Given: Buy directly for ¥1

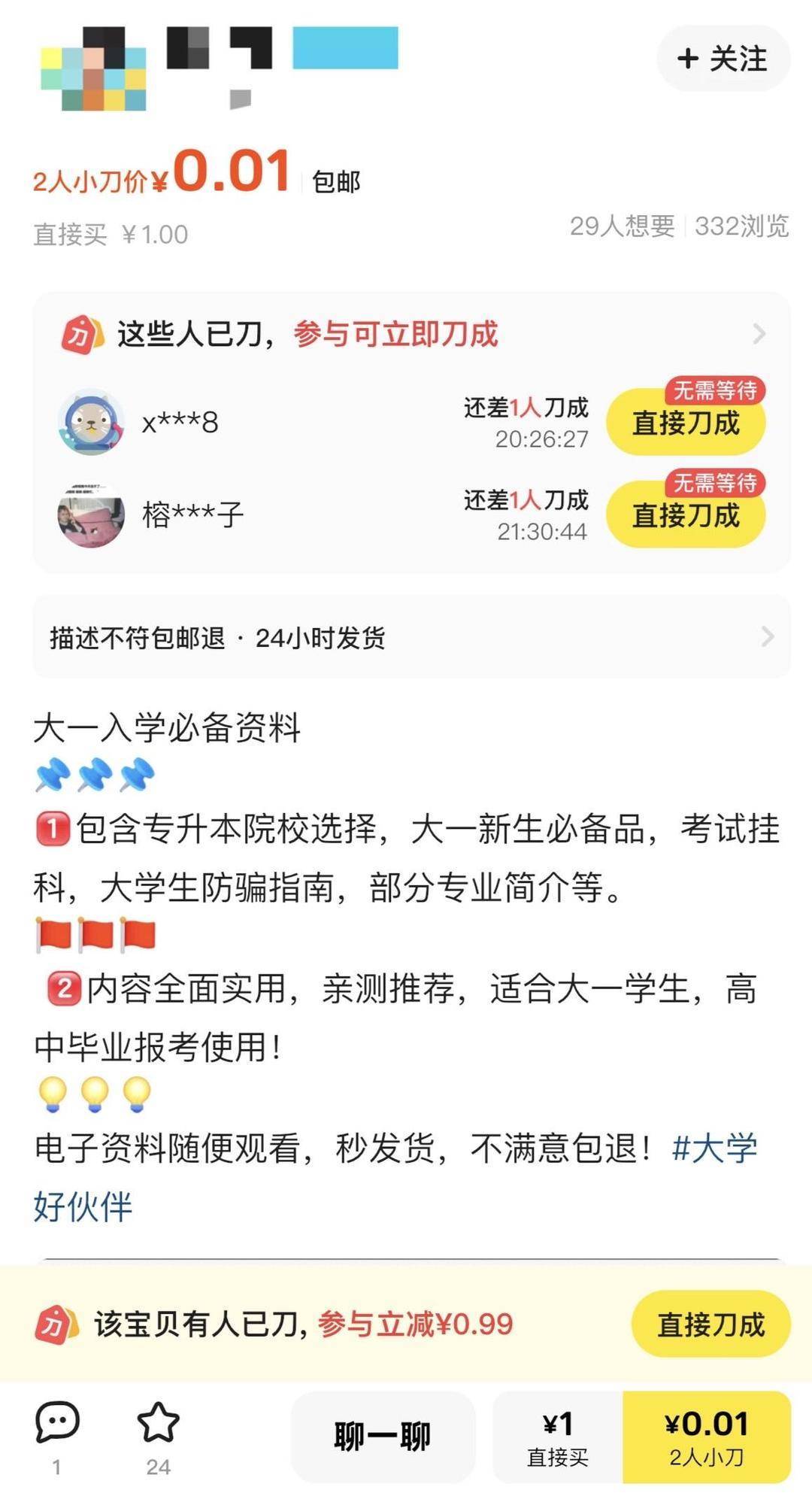Looking at the screenshot, I should click(x=557, y=1437).
